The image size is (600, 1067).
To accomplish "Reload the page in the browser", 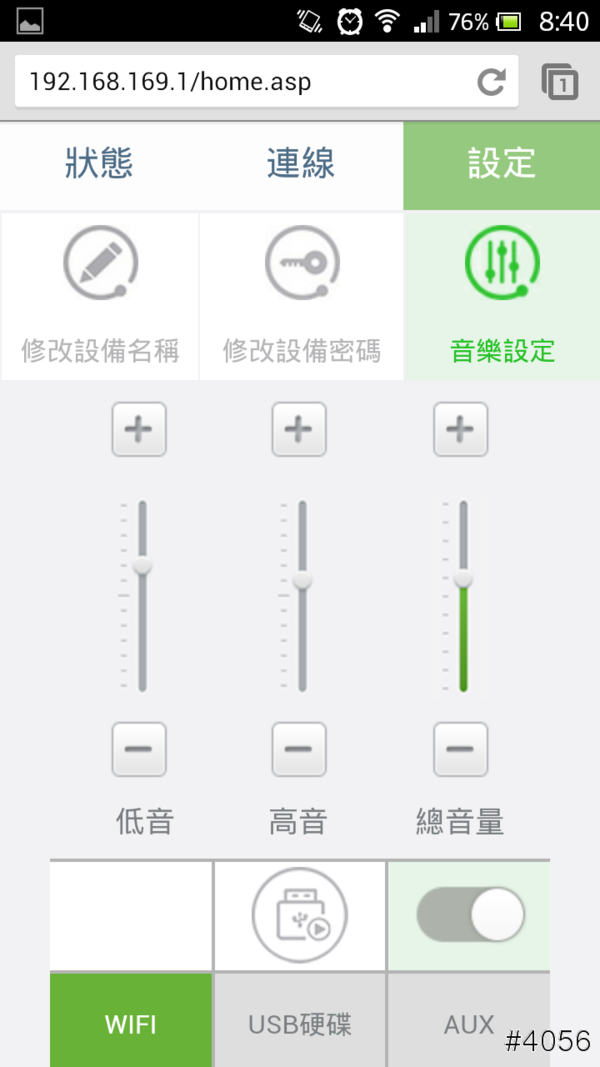I will pyautogui.click(x=490, y=82).
